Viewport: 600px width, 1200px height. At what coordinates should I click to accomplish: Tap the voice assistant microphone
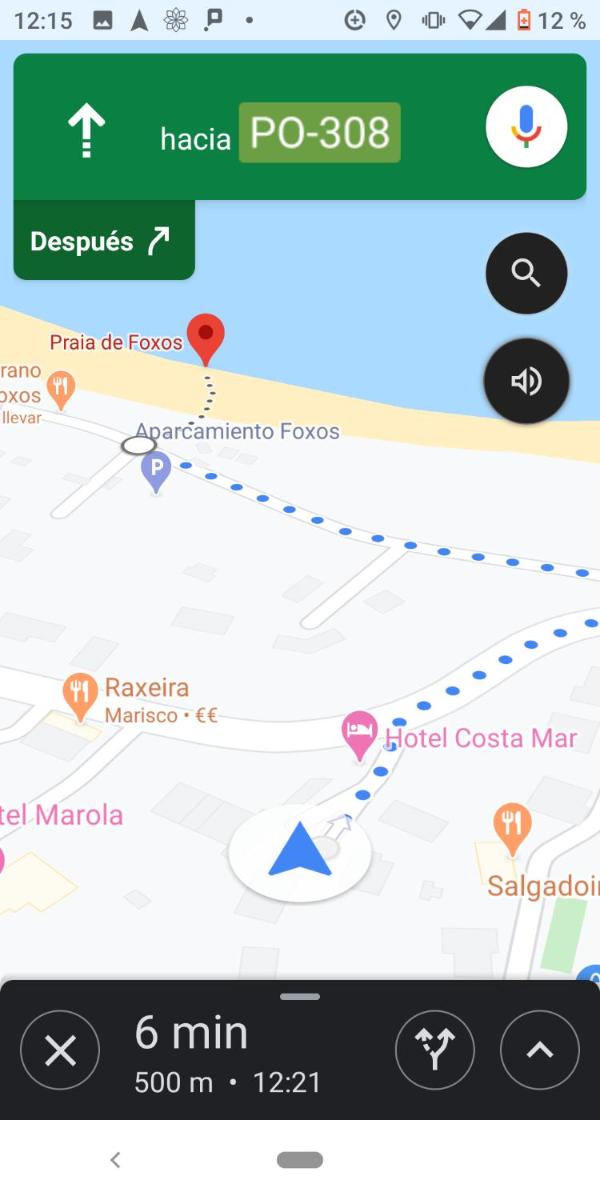[526, 127]
